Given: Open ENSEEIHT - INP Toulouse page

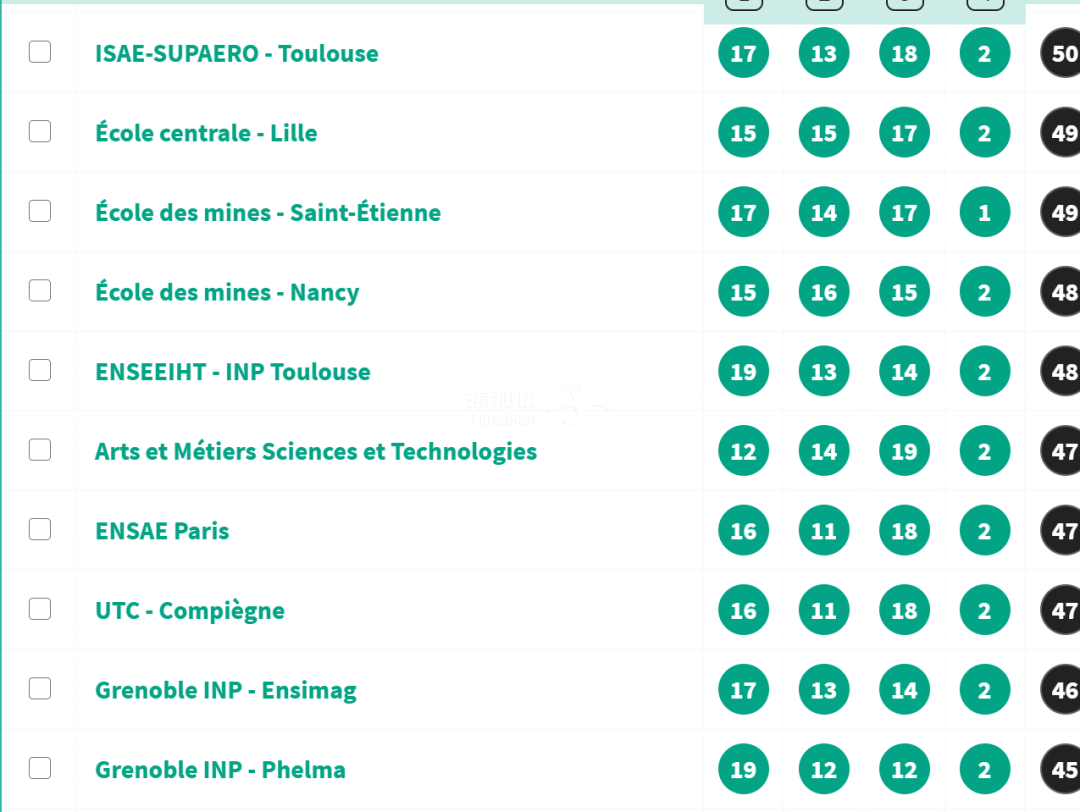Looking at the screenshot, I should (x=232, y=372).
